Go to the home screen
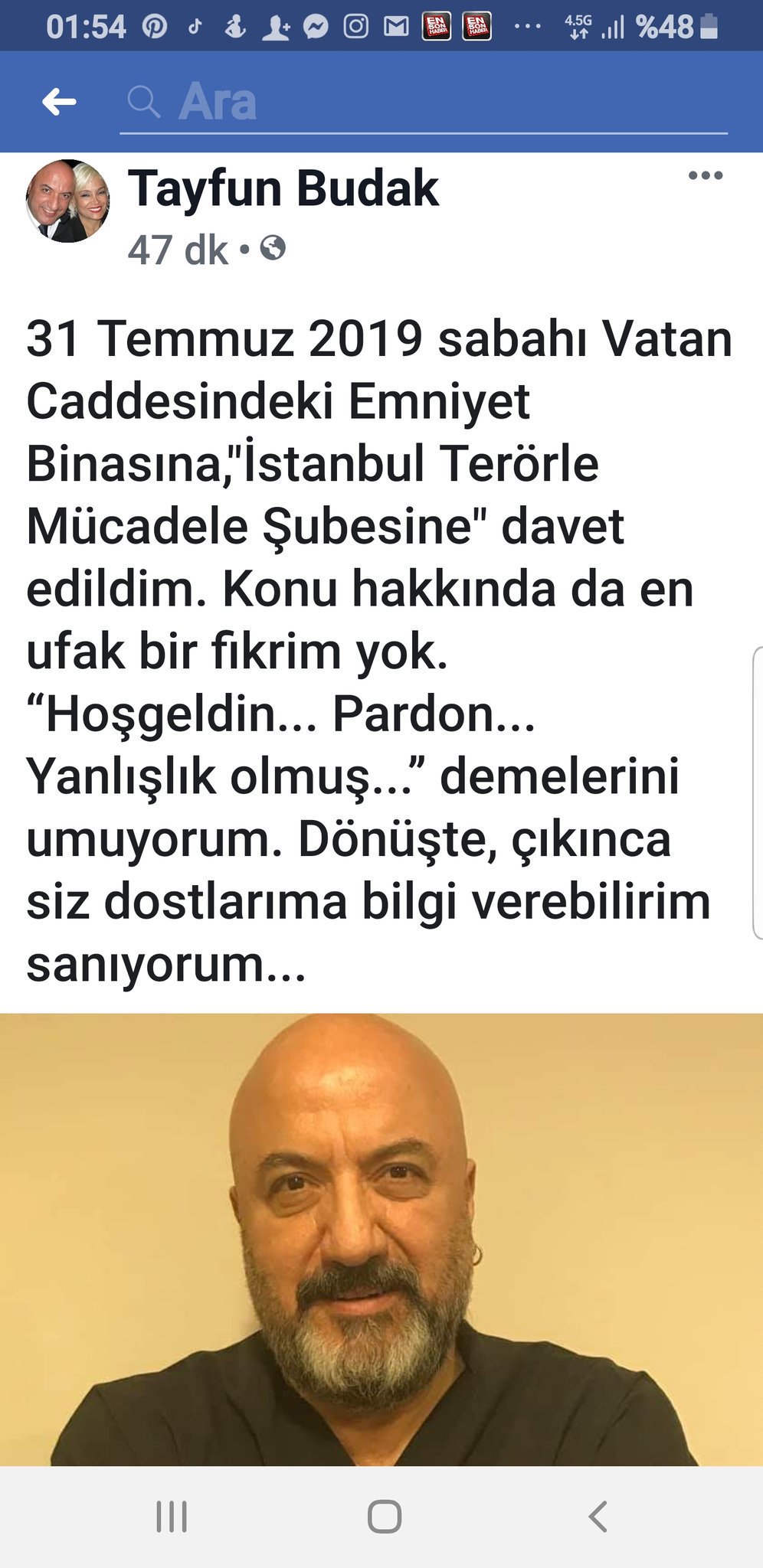 pyautogui.click(x=384, y=1516)
